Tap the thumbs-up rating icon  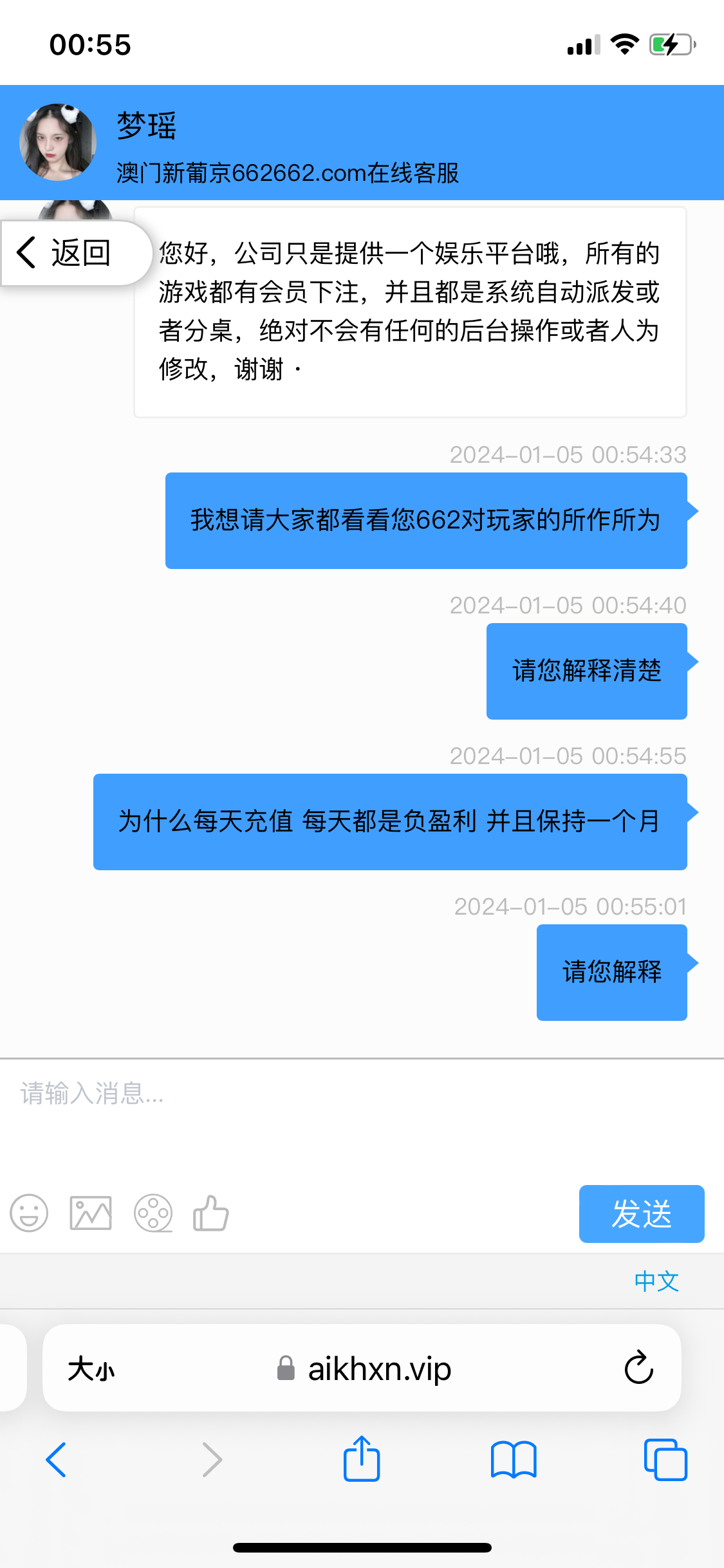211,1213
